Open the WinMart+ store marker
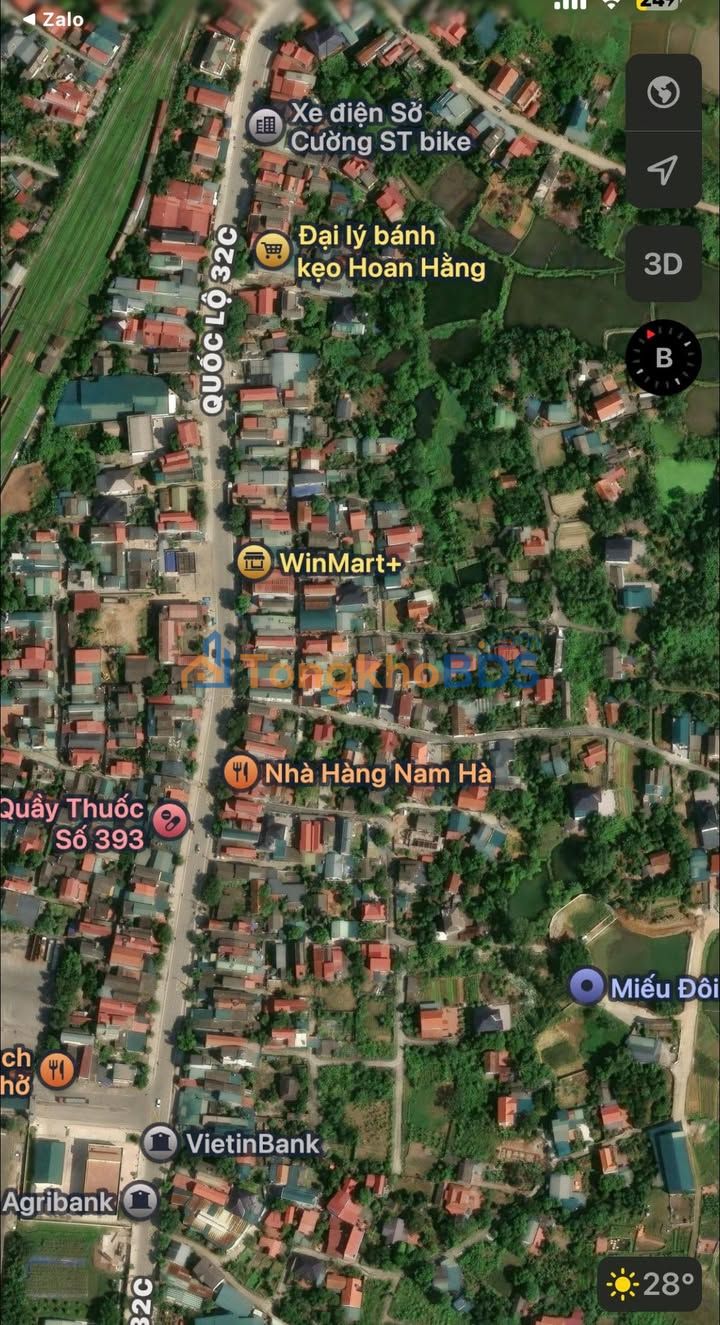 click(255, 561)
